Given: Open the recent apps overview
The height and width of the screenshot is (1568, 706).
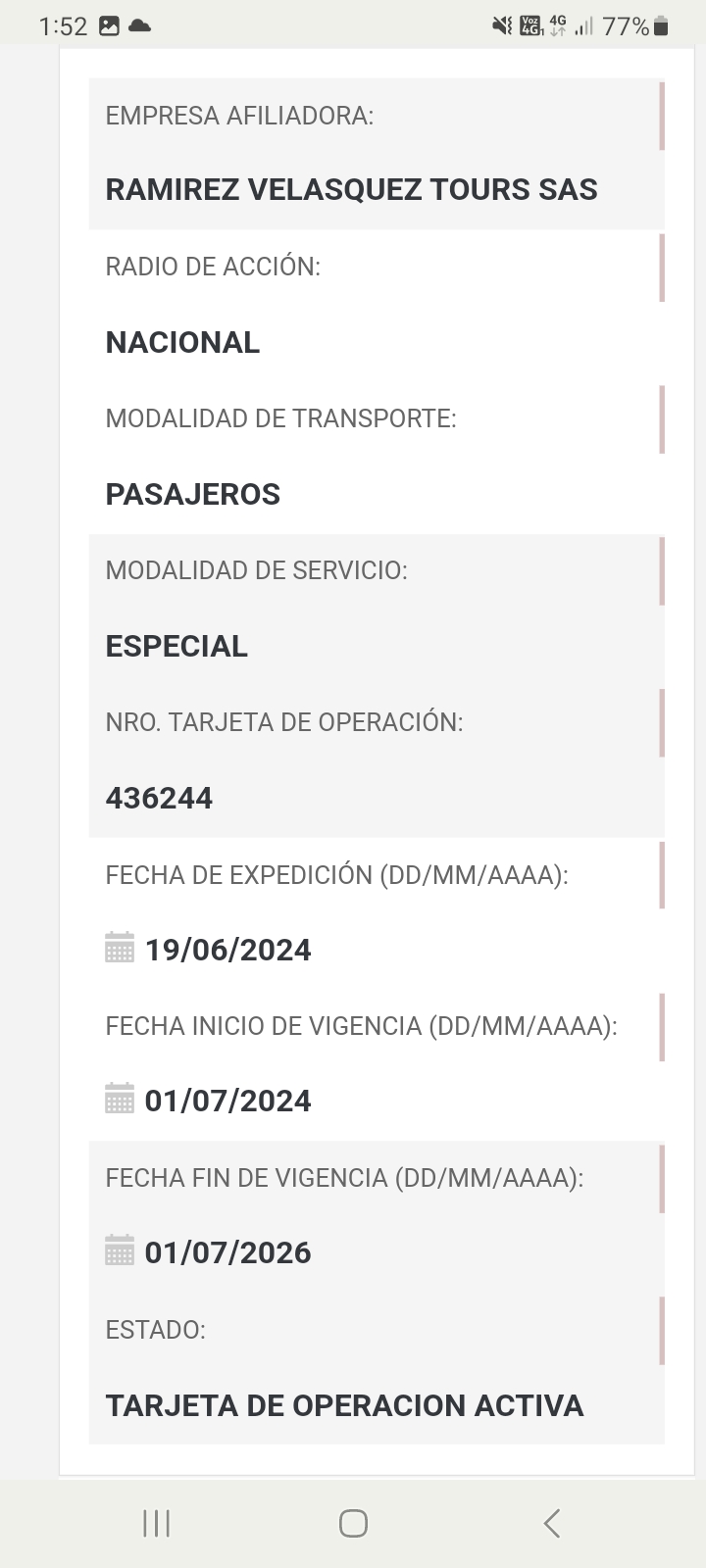Looking at the screenshot, I should [157, 1523].
